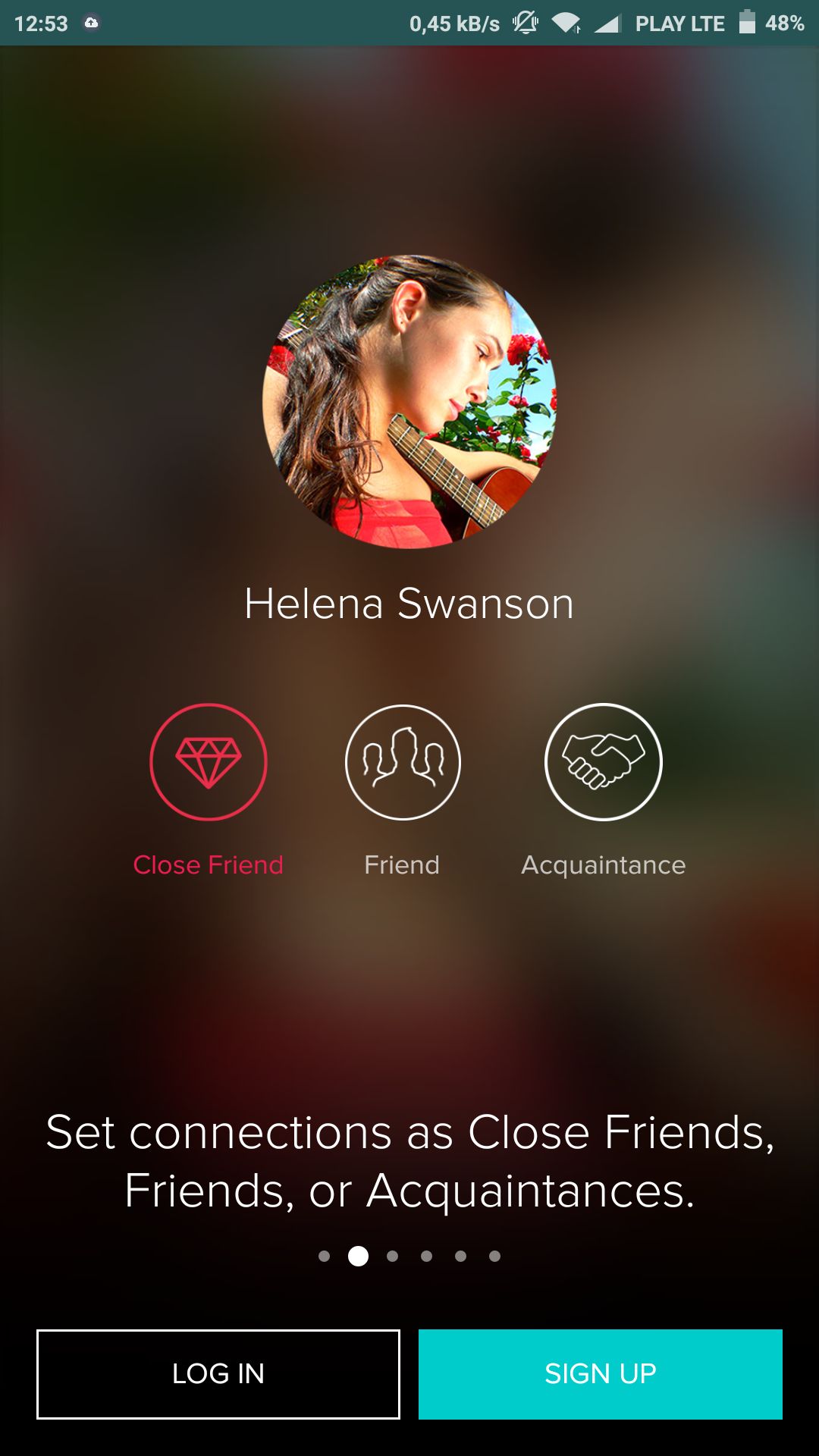Tap the SIGN UP button

tap(601, 1374)
